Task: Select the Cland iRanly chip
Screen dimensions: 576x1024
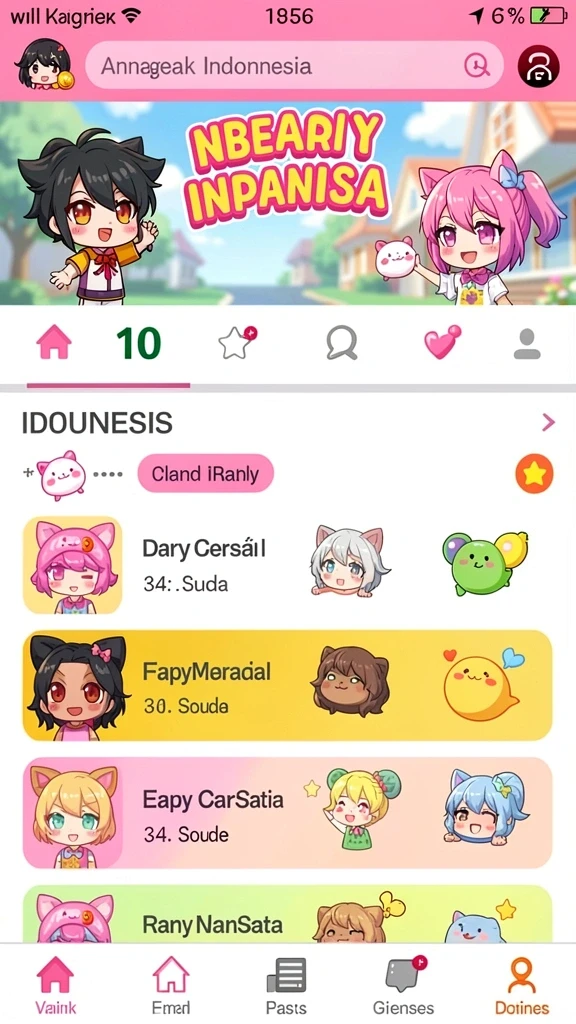Action: click(205, 473)
